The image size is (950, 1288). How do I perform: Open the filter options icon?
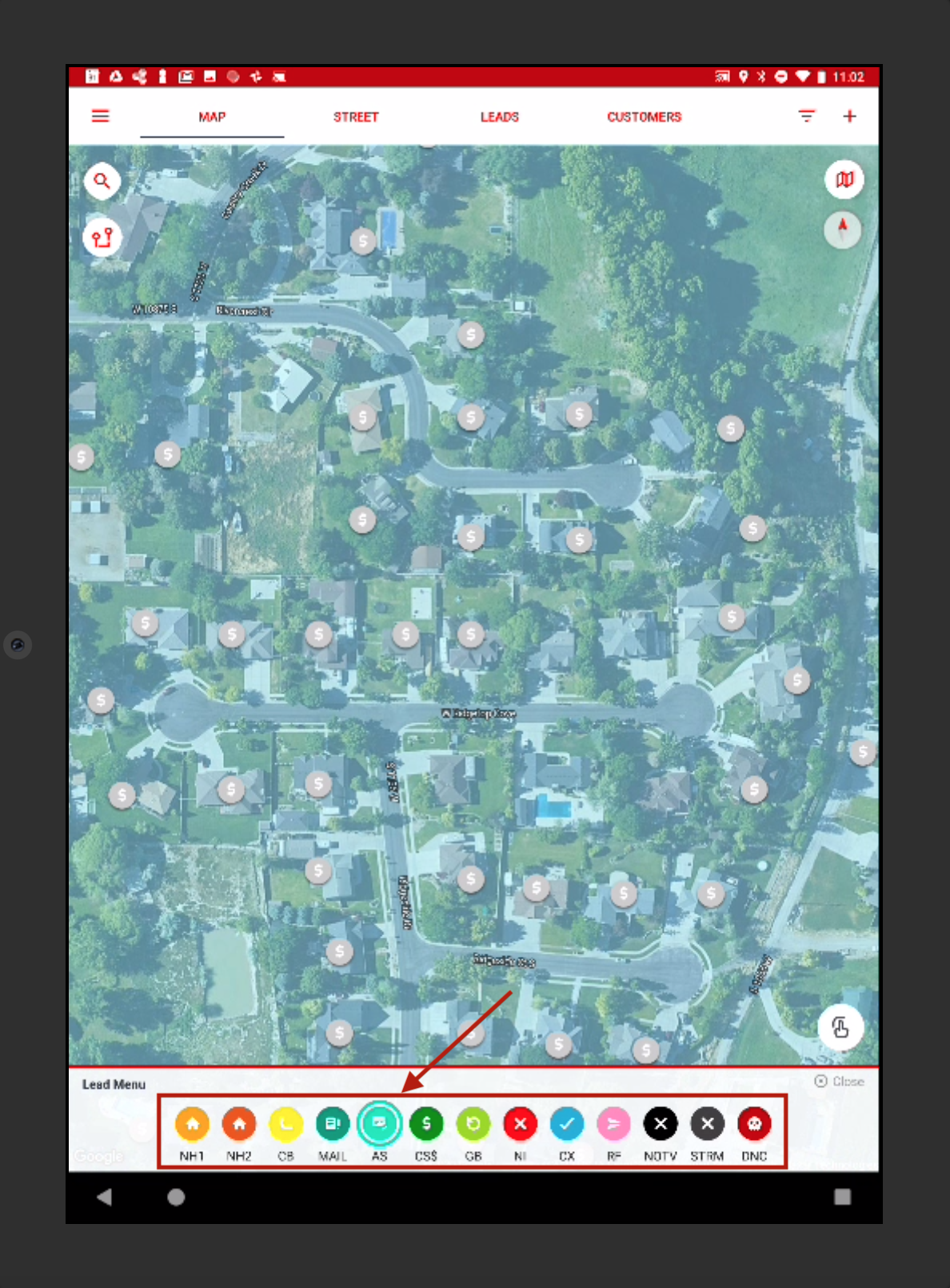click(807, 116)
